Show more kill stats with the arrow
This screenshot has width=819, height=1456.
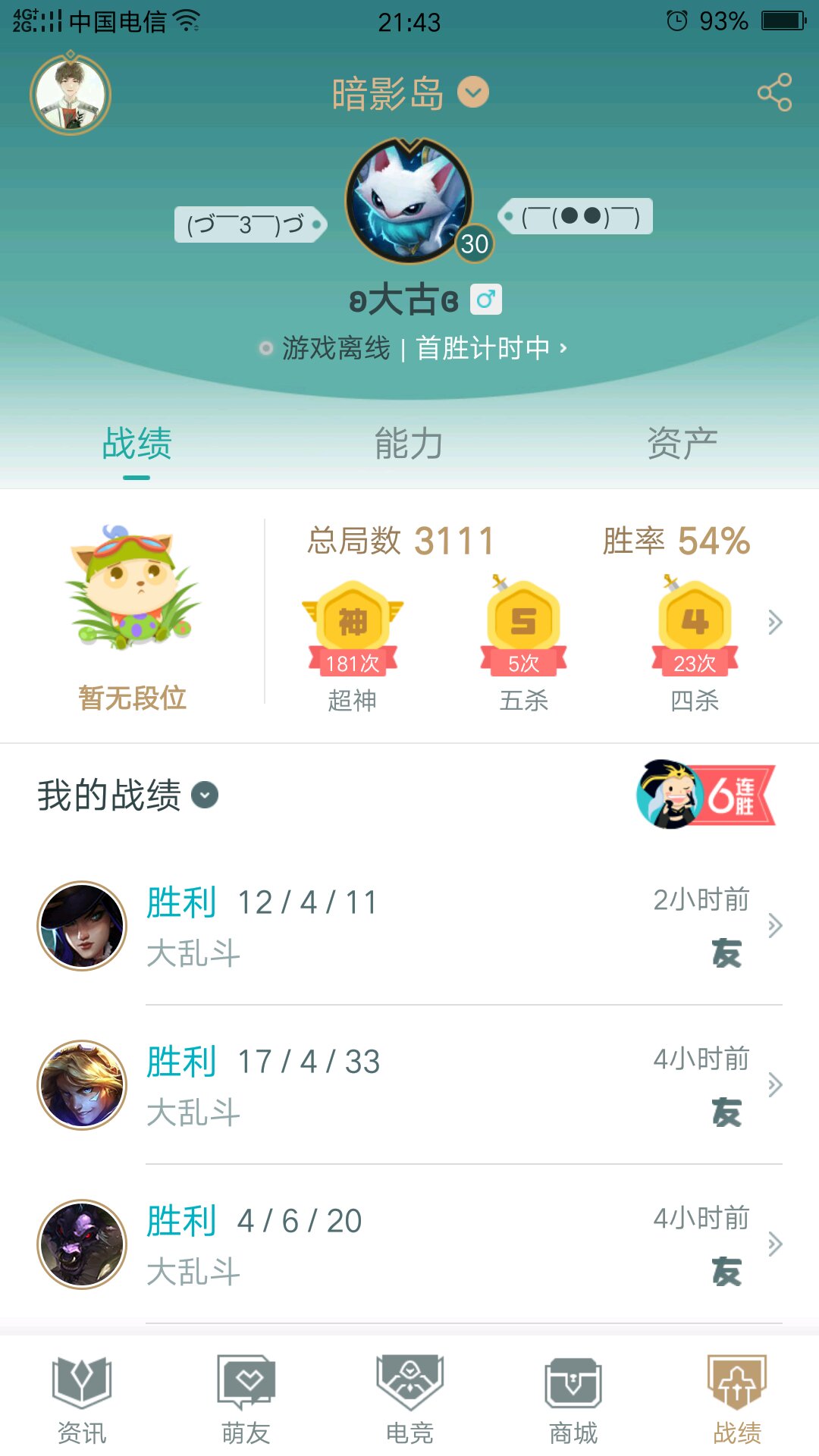click(774, 622)
